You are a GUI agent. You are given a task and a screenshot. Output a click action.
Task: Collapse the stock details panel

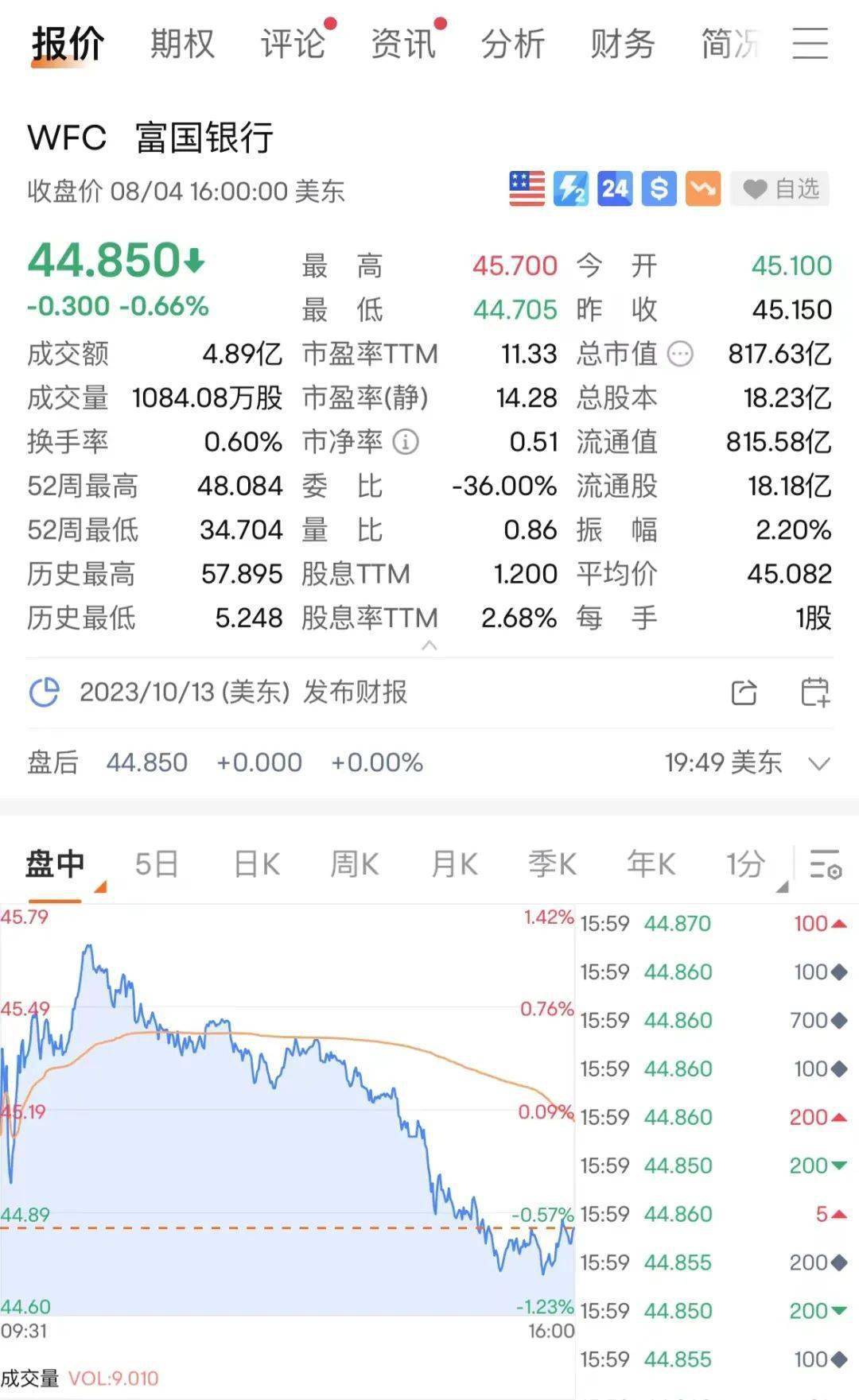429,646
